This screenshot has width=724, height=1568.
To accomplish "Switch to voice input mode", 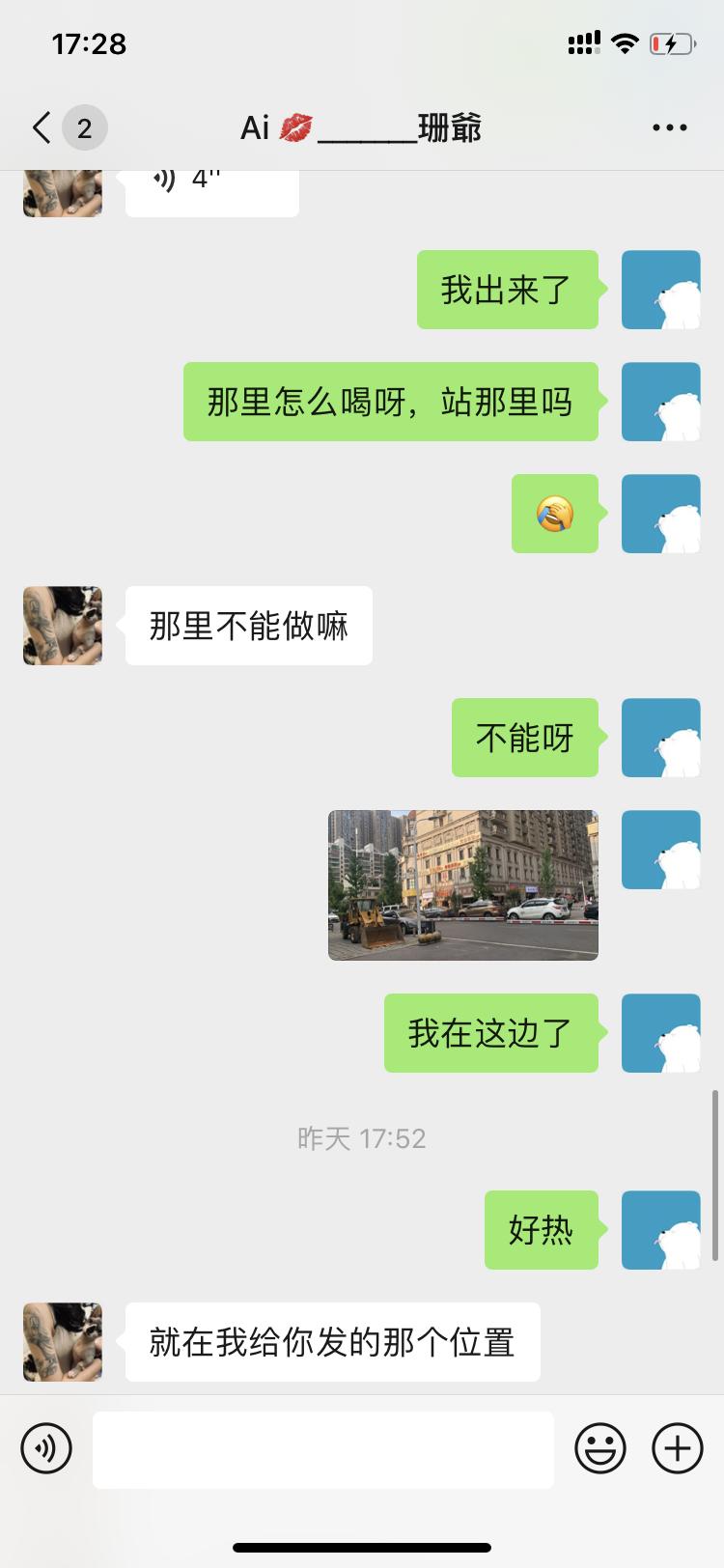I will coord(46,1448).
